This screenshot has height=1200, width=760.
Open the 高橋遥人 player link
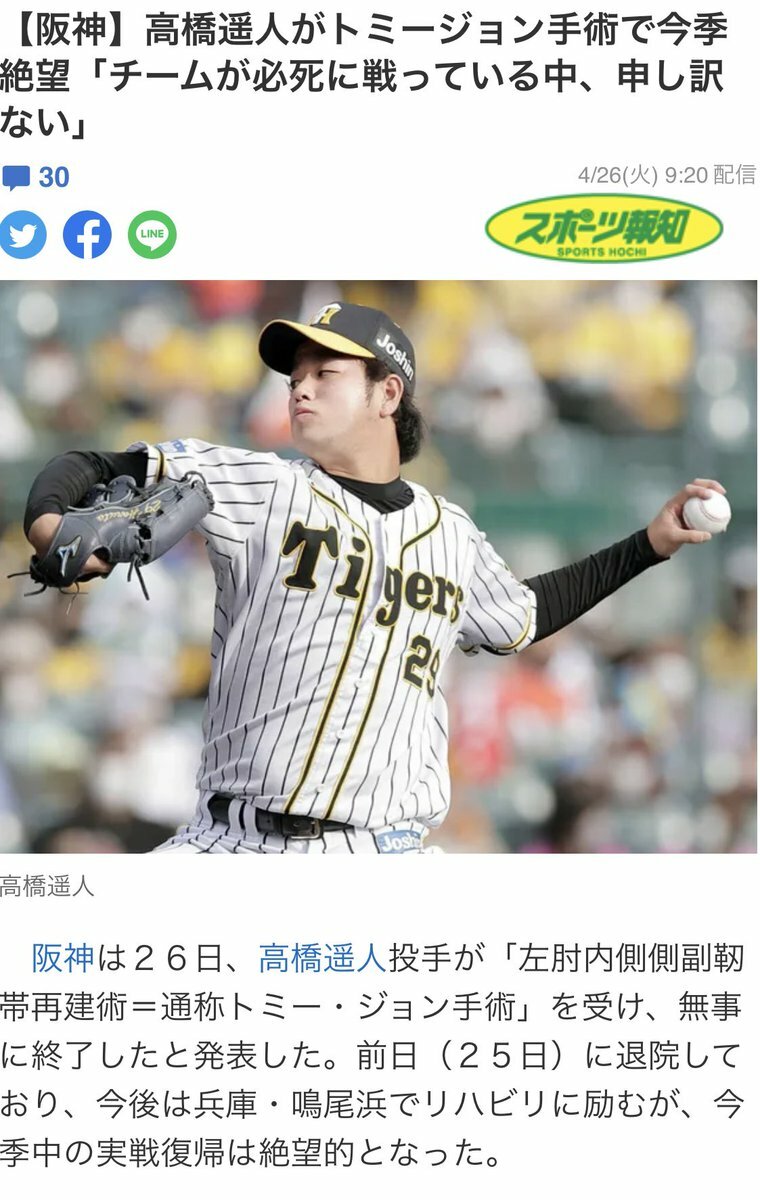click(x=322, y=958)
